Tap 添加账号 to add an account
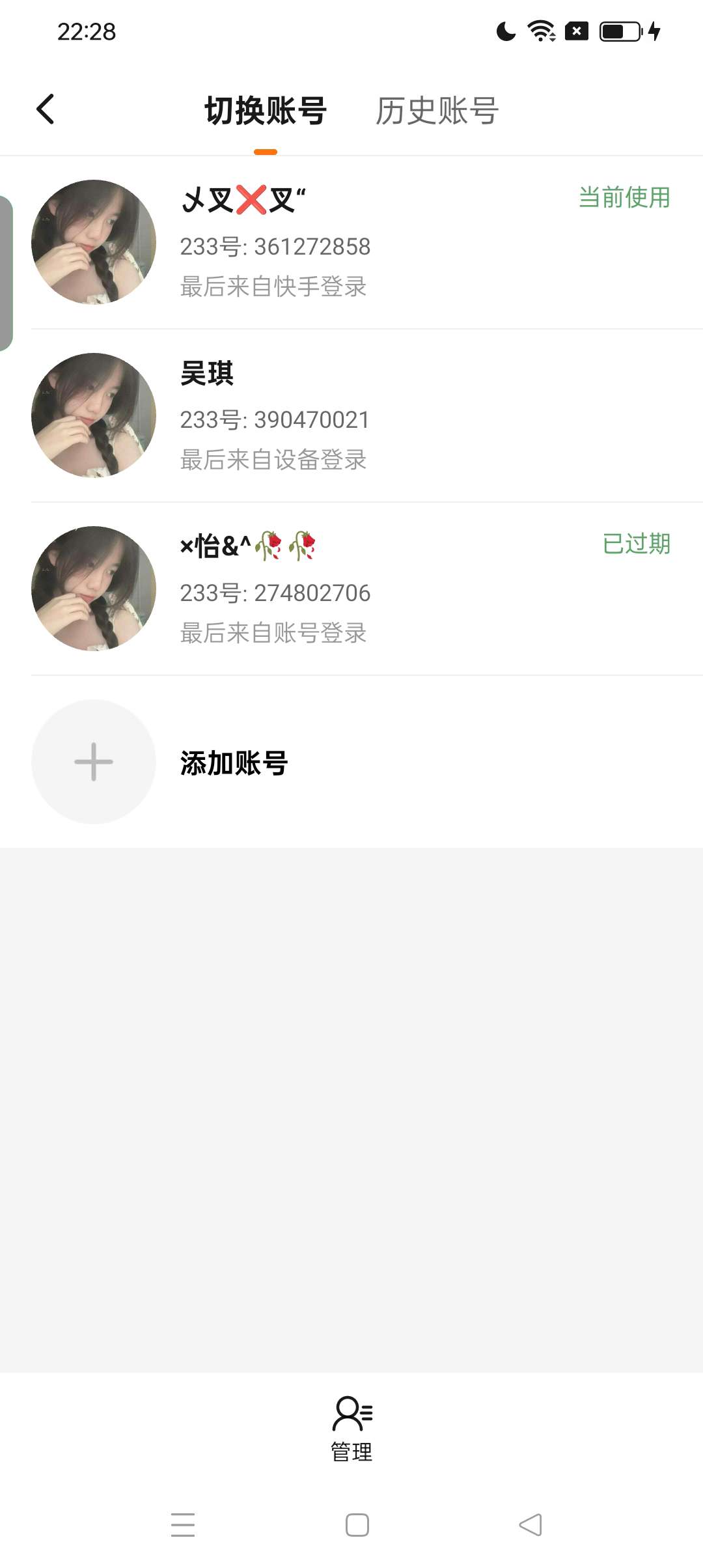Screen dimensions: 703x1568 pyautogui.click(x=234, y=763)
